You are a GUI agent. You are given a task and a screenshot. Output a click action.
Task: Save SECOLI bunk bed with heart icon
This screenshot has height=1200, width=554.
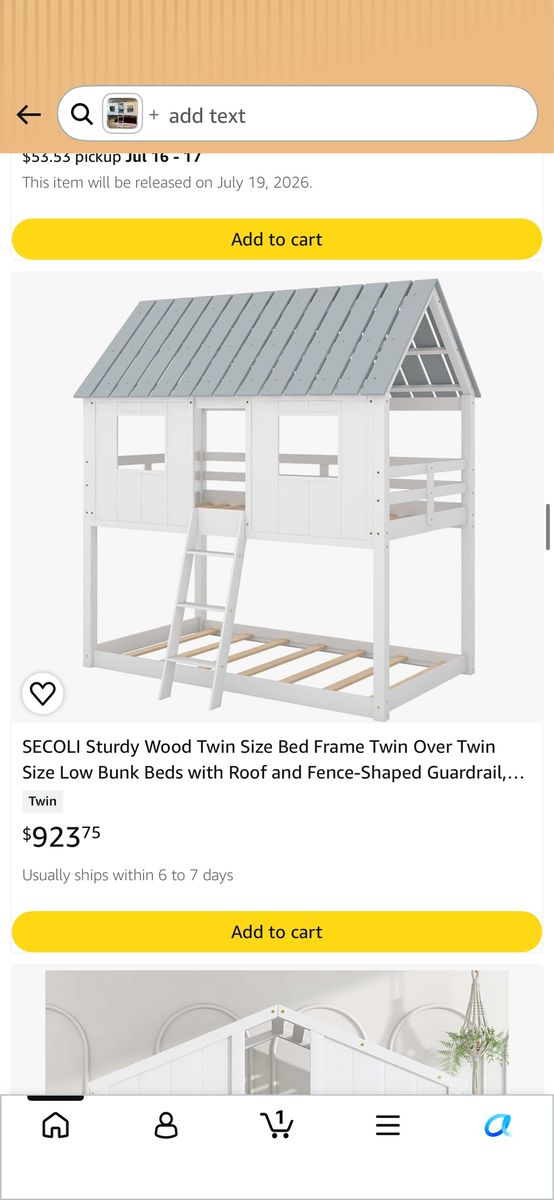click(42, 693)
